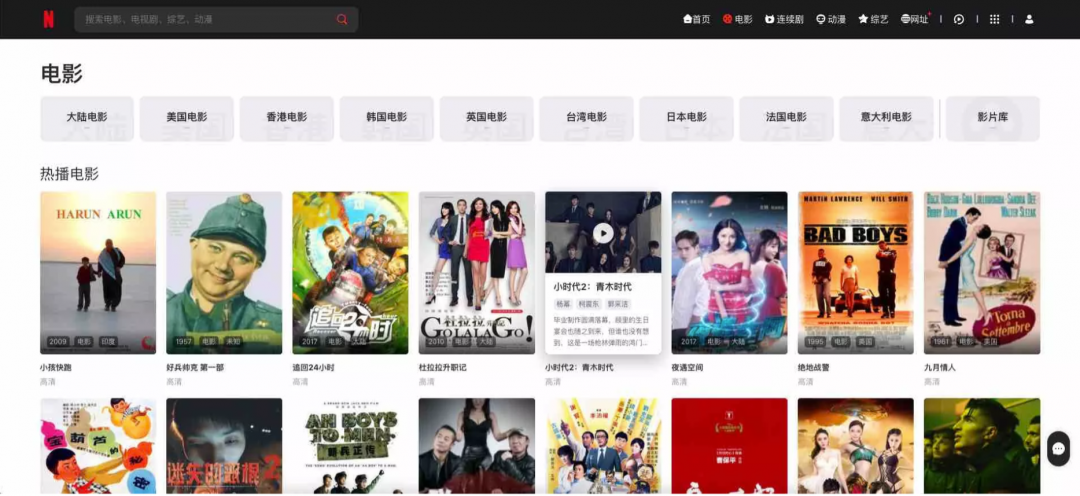
Task: Switch to 综艺 tab
Action: (x=873, y=19)
